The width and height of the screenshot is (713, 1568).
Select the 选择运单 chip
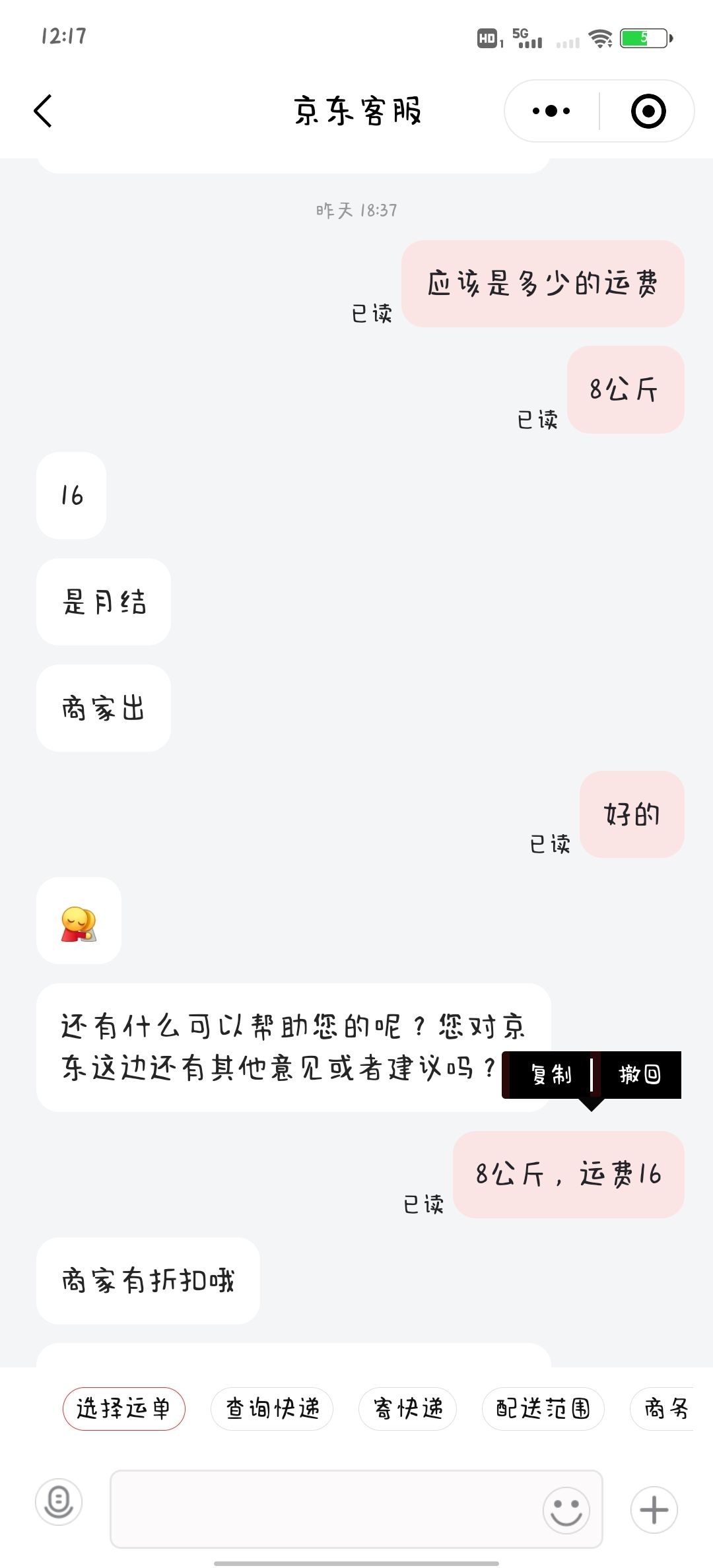click(123, 1408)
